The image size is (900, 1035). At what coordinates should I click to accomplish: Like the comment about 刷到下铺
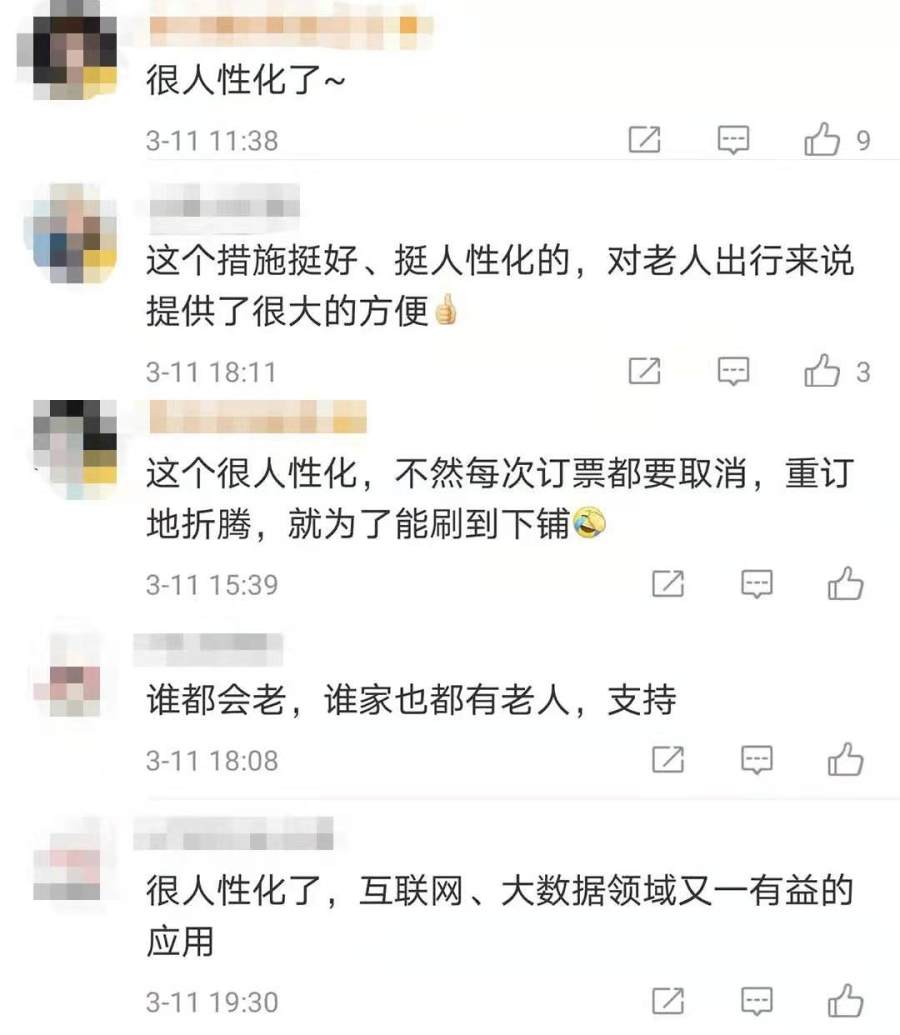(845, 583)
